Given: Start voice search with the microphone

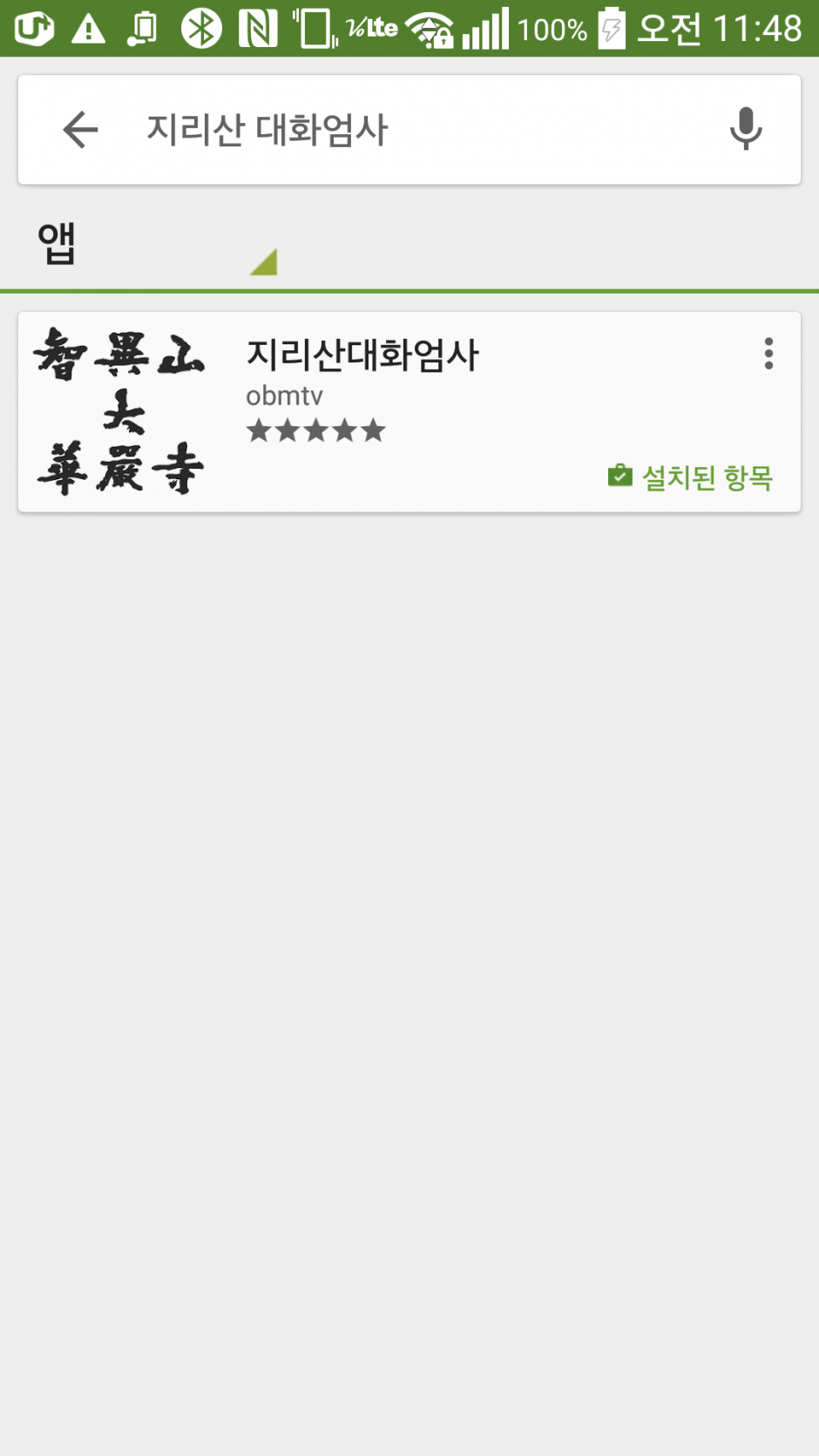Looking at the screenshot, I should point(745,129).
